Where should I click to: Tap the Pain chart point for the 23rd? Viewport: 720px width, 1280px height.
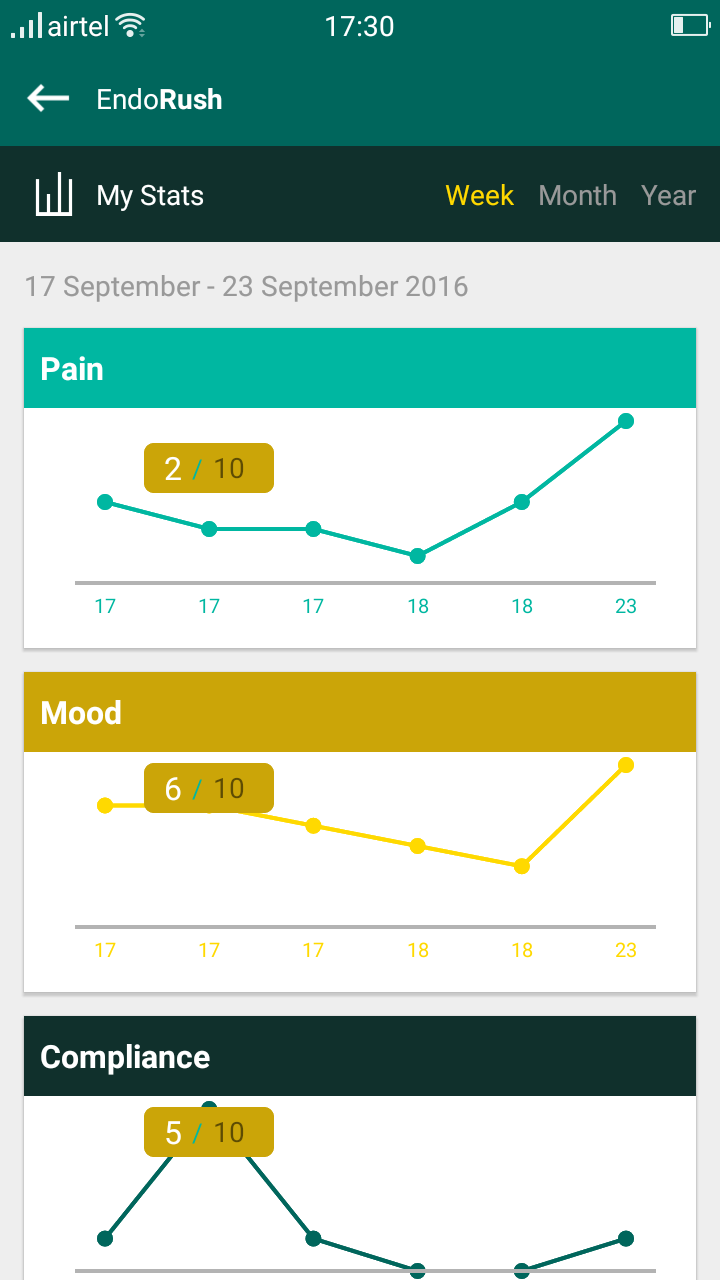(x=626, y=421)
